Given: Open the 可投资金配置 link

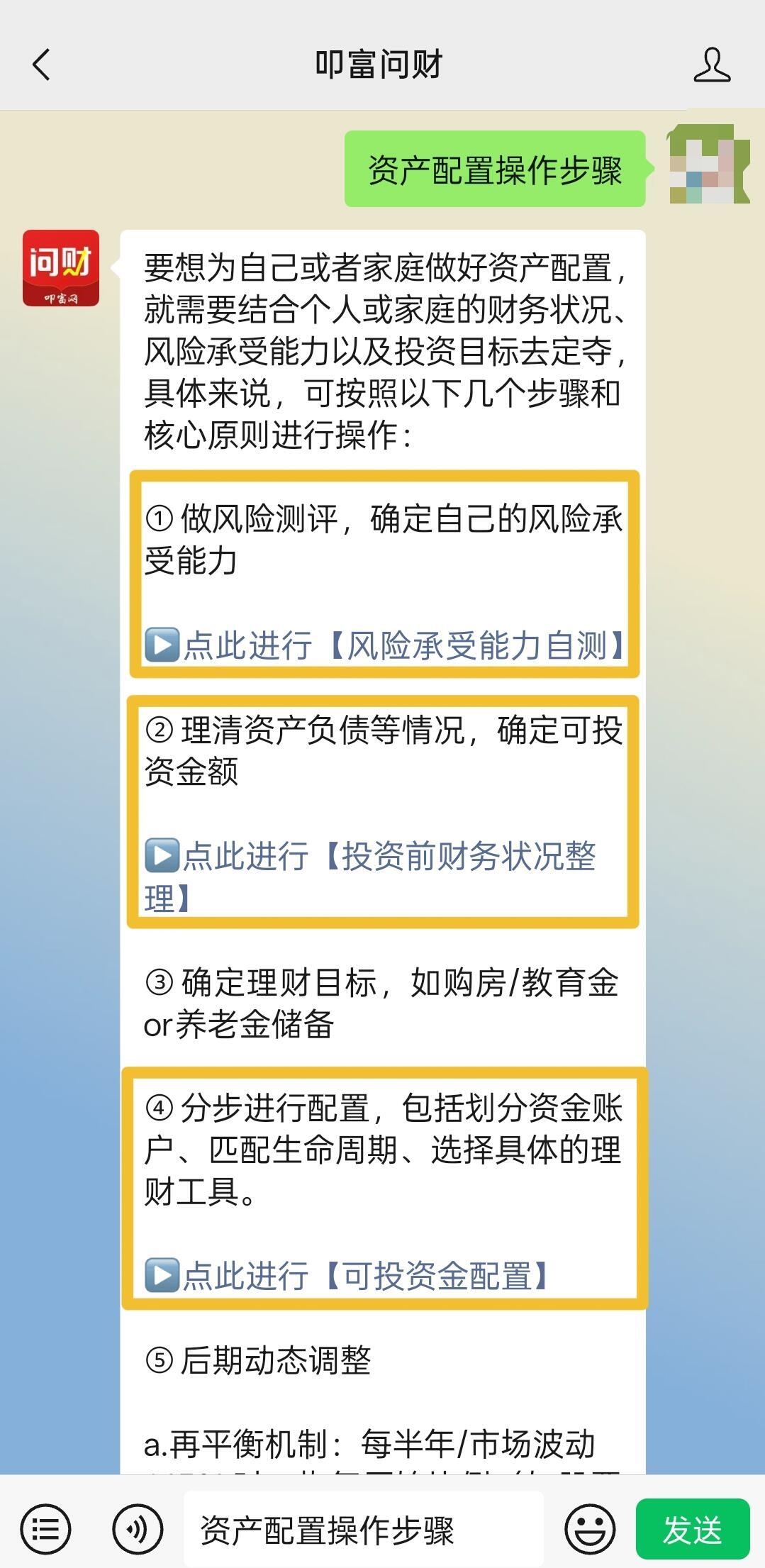Looking at the screenshot, I should tap(347, 1276).
